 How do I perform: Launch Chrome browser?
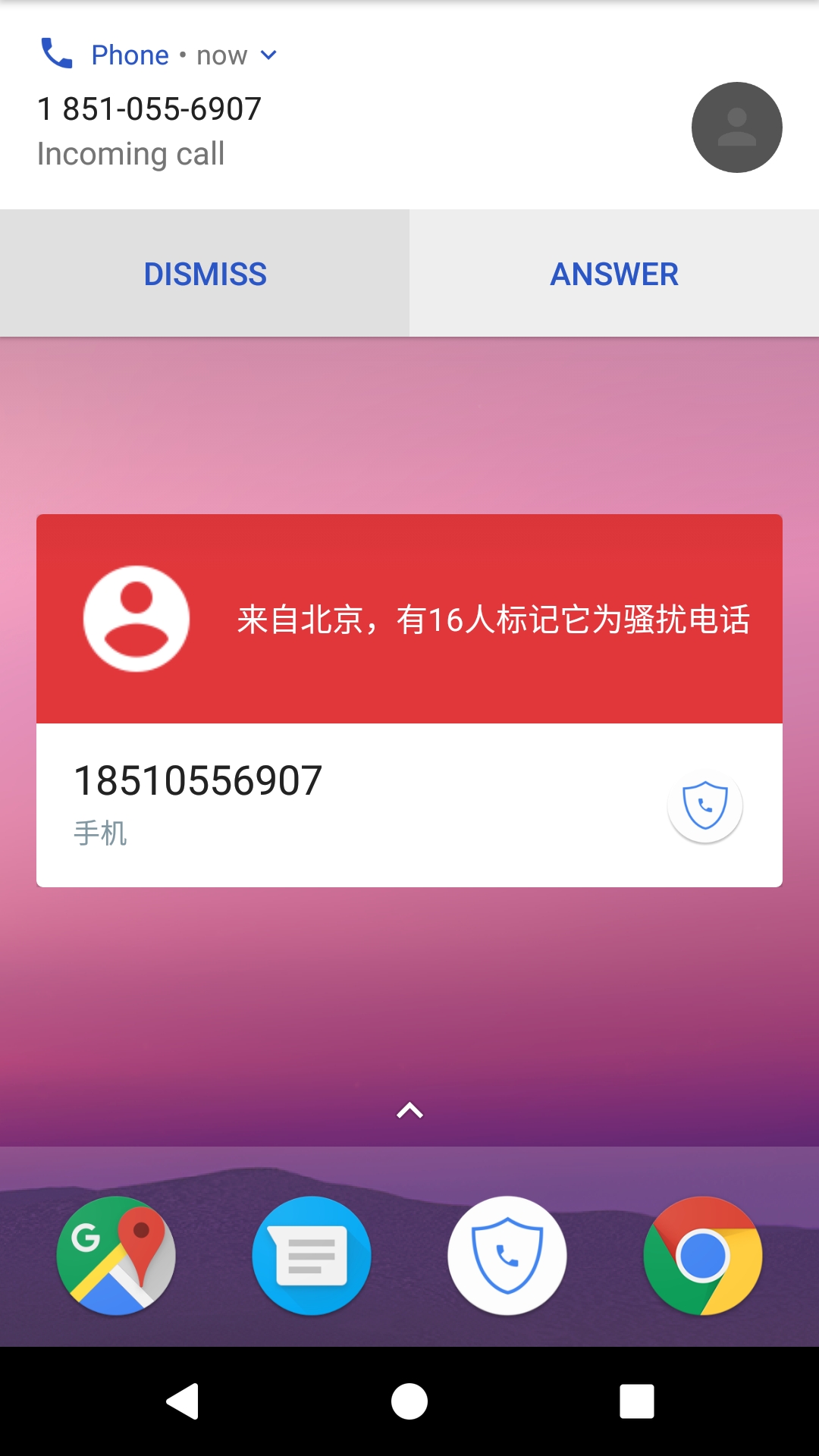(703, 1256)
